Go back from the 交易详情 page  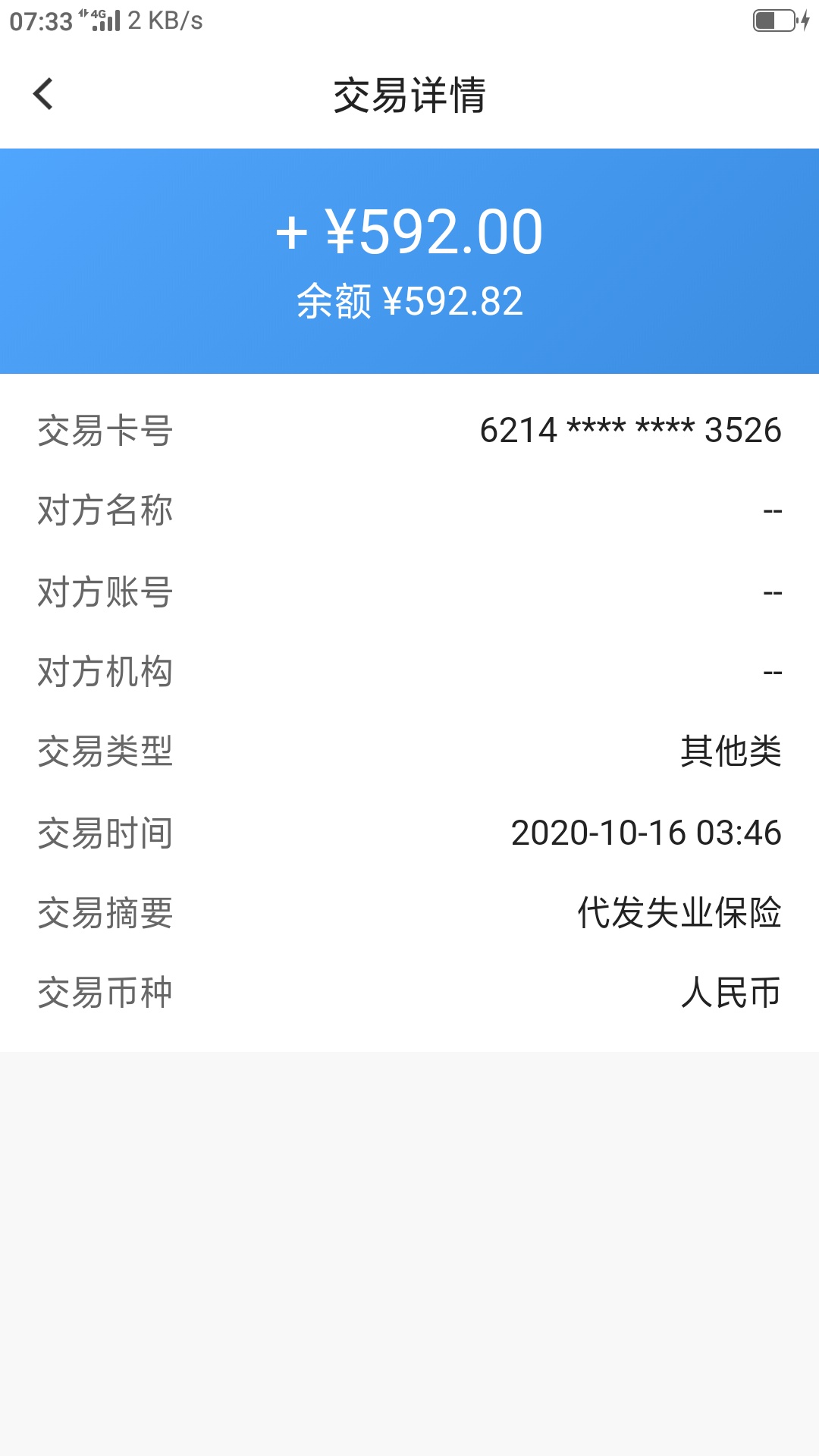point(43,95)
